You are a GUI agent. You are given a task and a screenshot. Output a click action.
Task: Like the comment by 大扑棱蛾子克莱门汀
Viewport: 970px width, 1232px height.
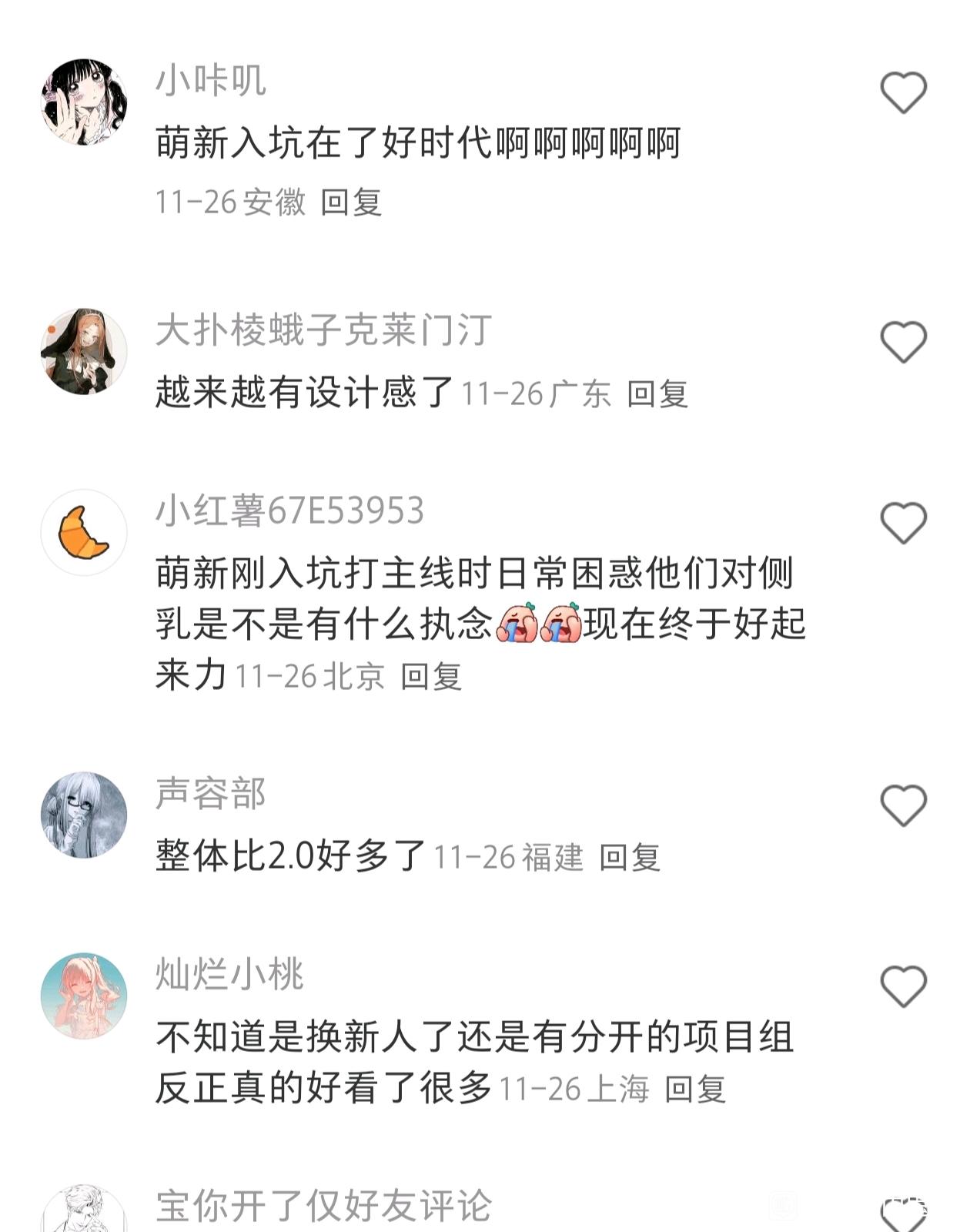click(903, 342)
